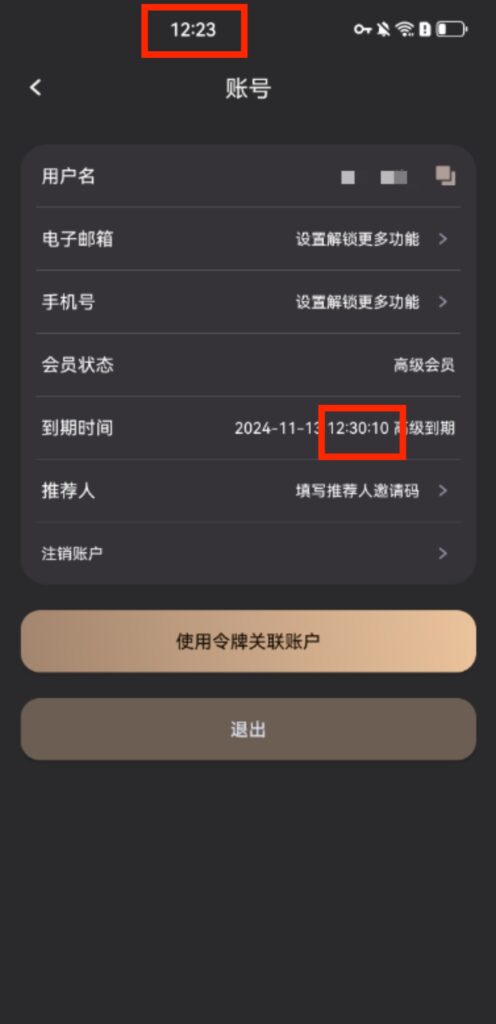Open the 注销账户 row

point(248,554)
